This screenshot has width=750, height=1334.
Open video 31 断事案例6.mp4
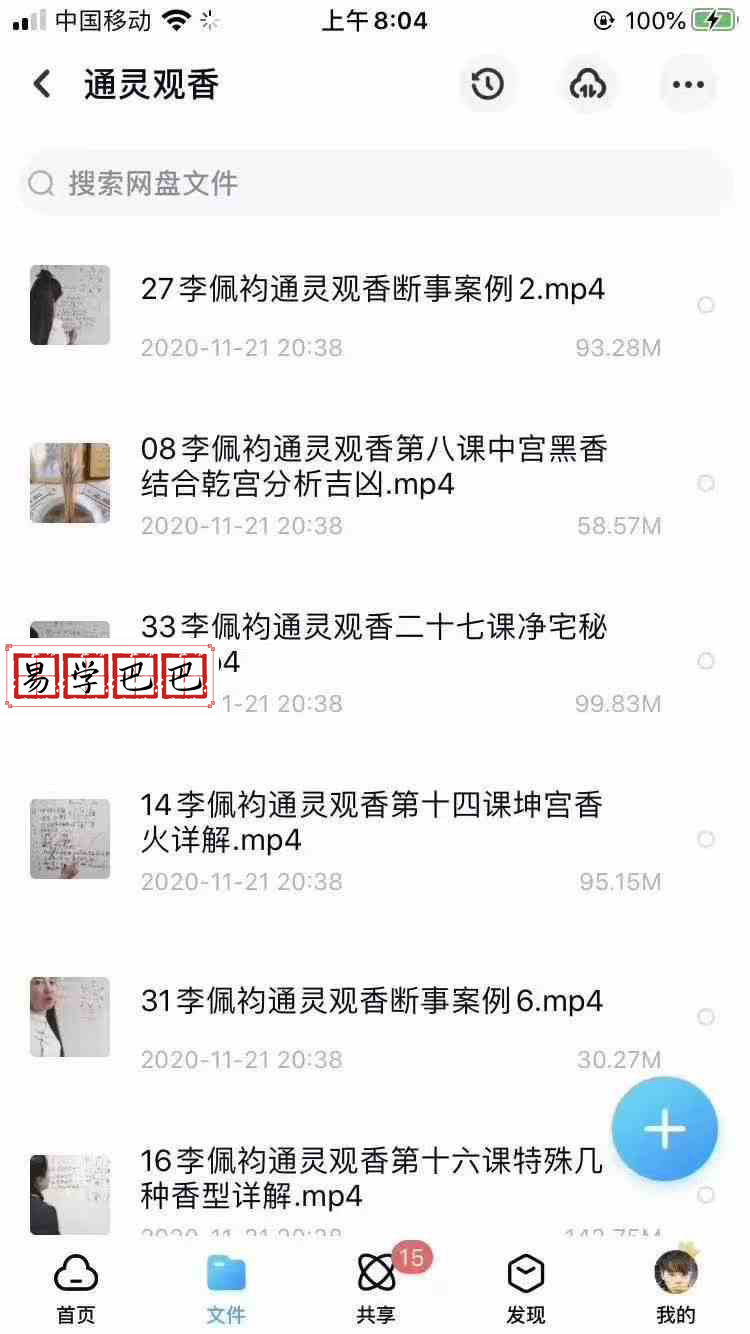coord(372,1001)
